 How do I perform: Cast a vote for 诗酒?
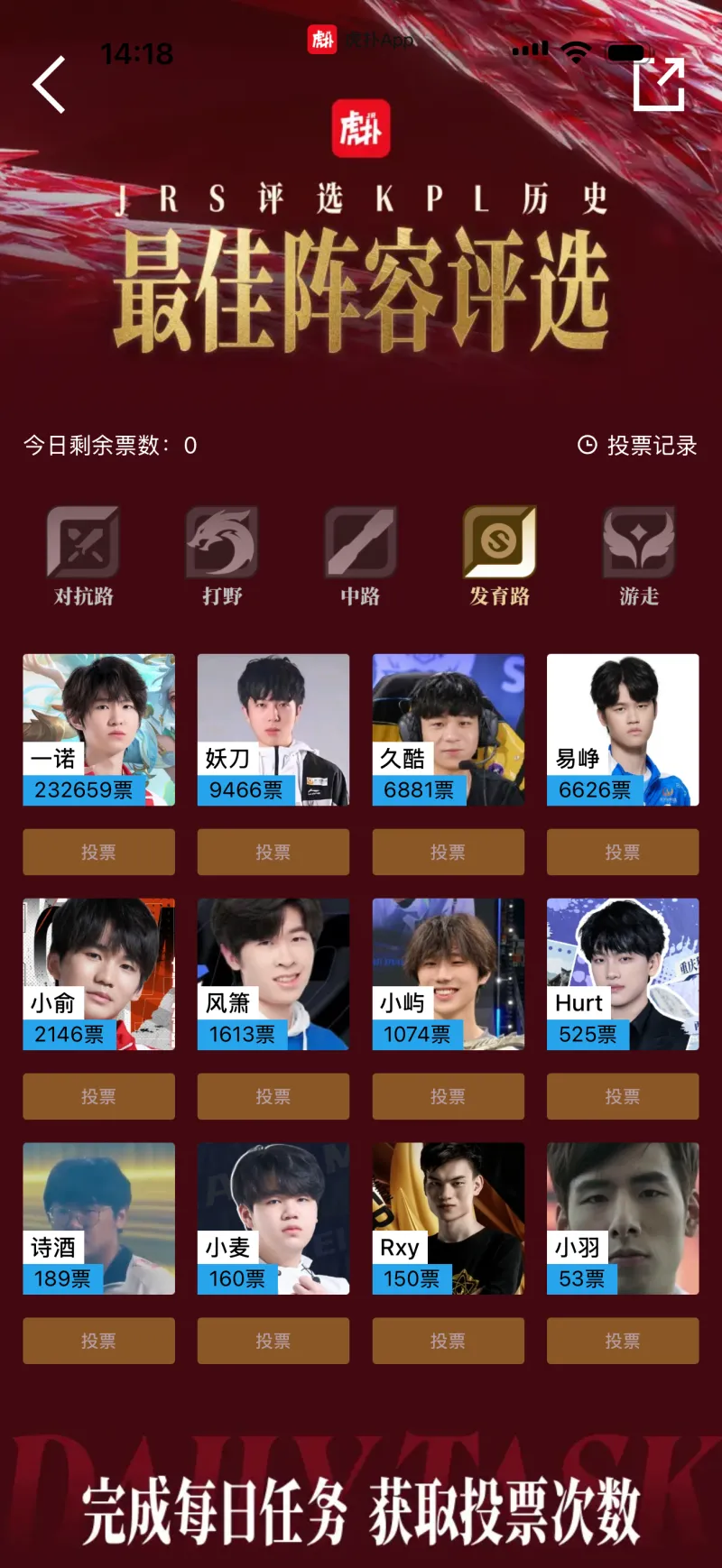[x=98, y=1341]
